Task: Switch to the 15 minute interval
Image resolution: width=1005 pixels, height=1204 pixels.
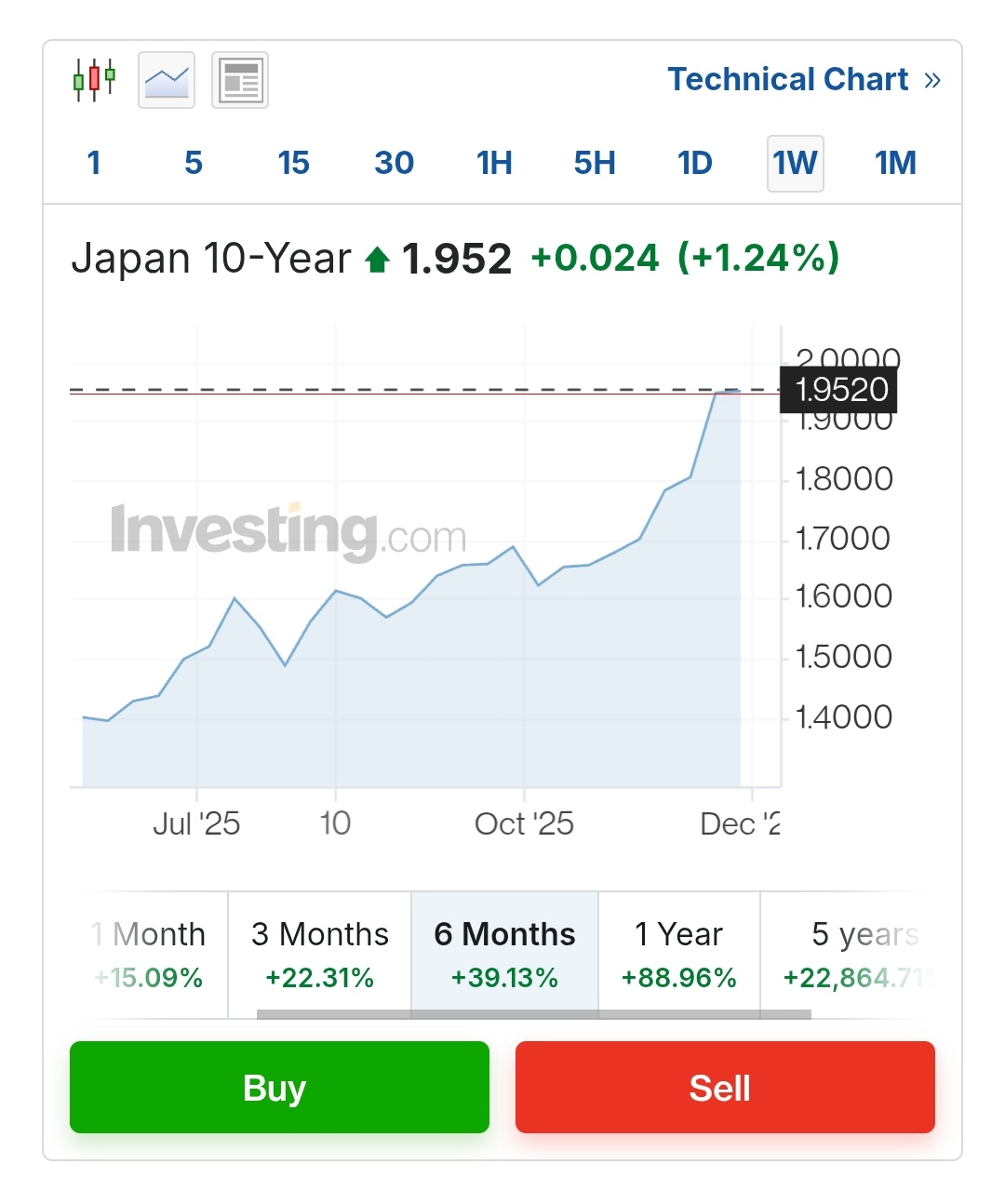Action: tap(293, 163)
